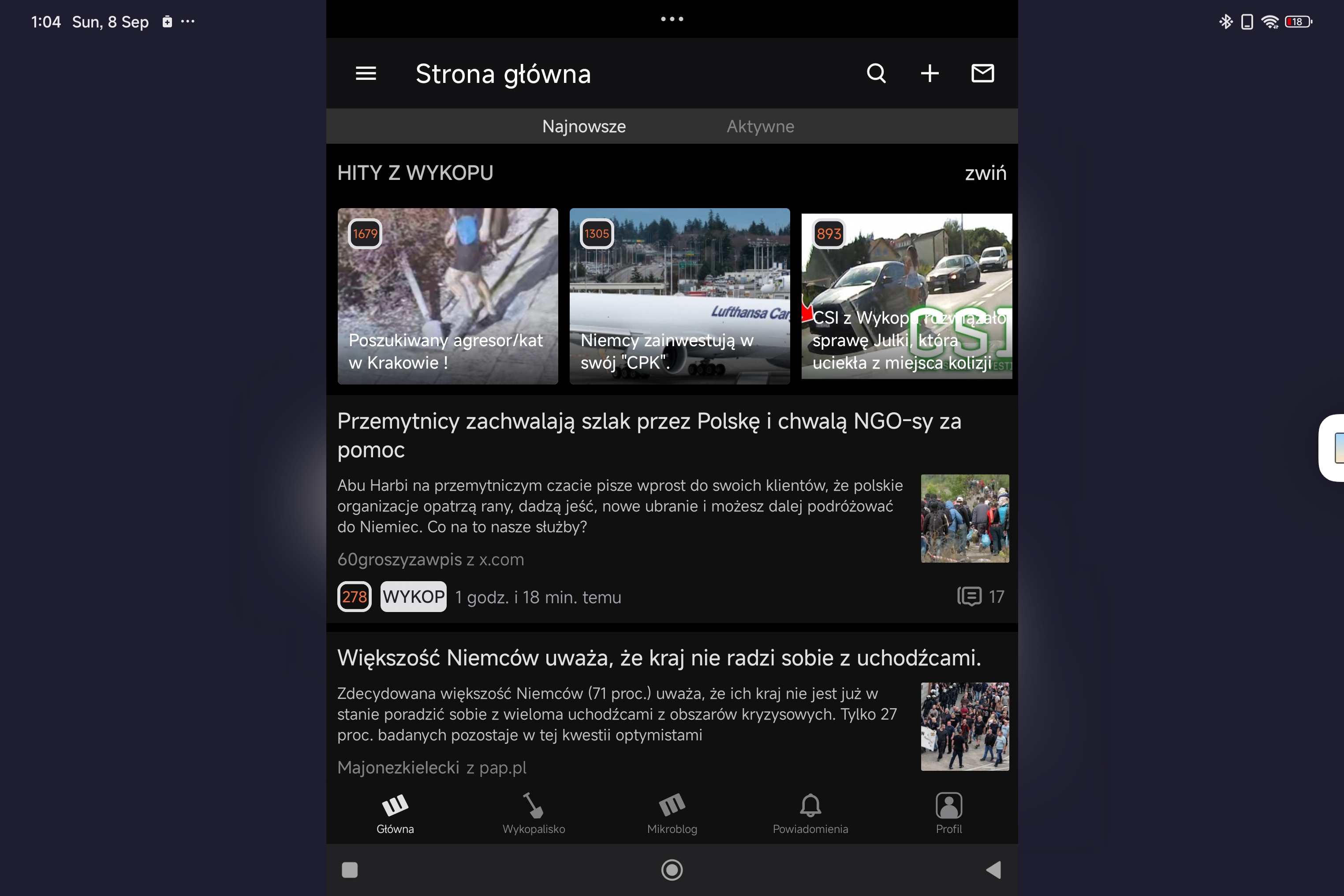Go to the system home screen
The width and height of the screenshot is (1344, 896).
[x=672, y=870]
